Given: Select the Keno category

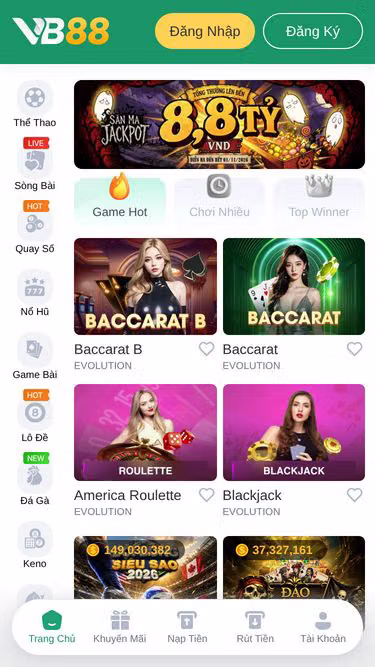Looking at the screenshot, I should (35, 545).
